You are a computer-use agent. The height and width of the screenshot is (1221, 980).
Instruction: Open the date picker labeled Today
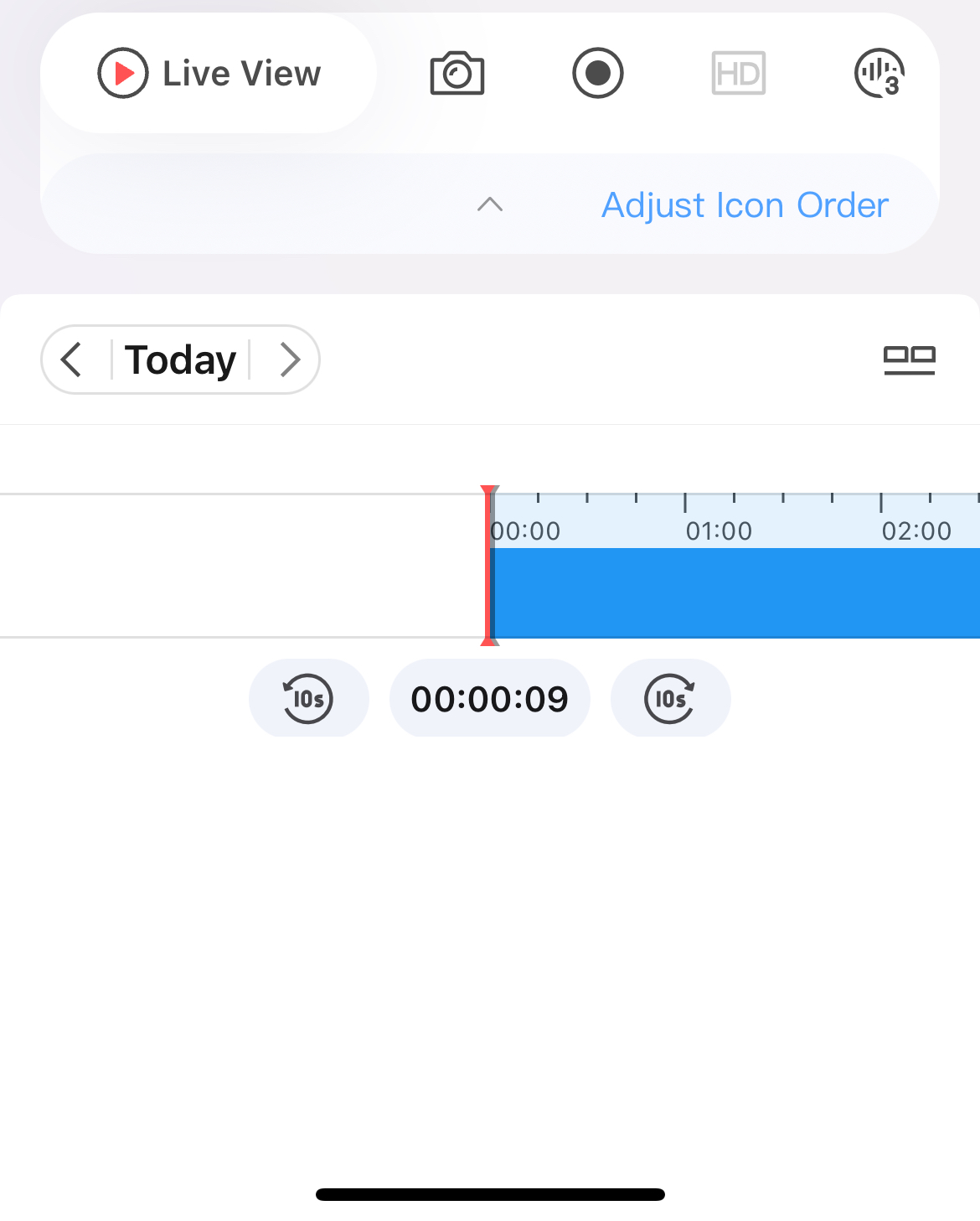(x=180, y=360)
